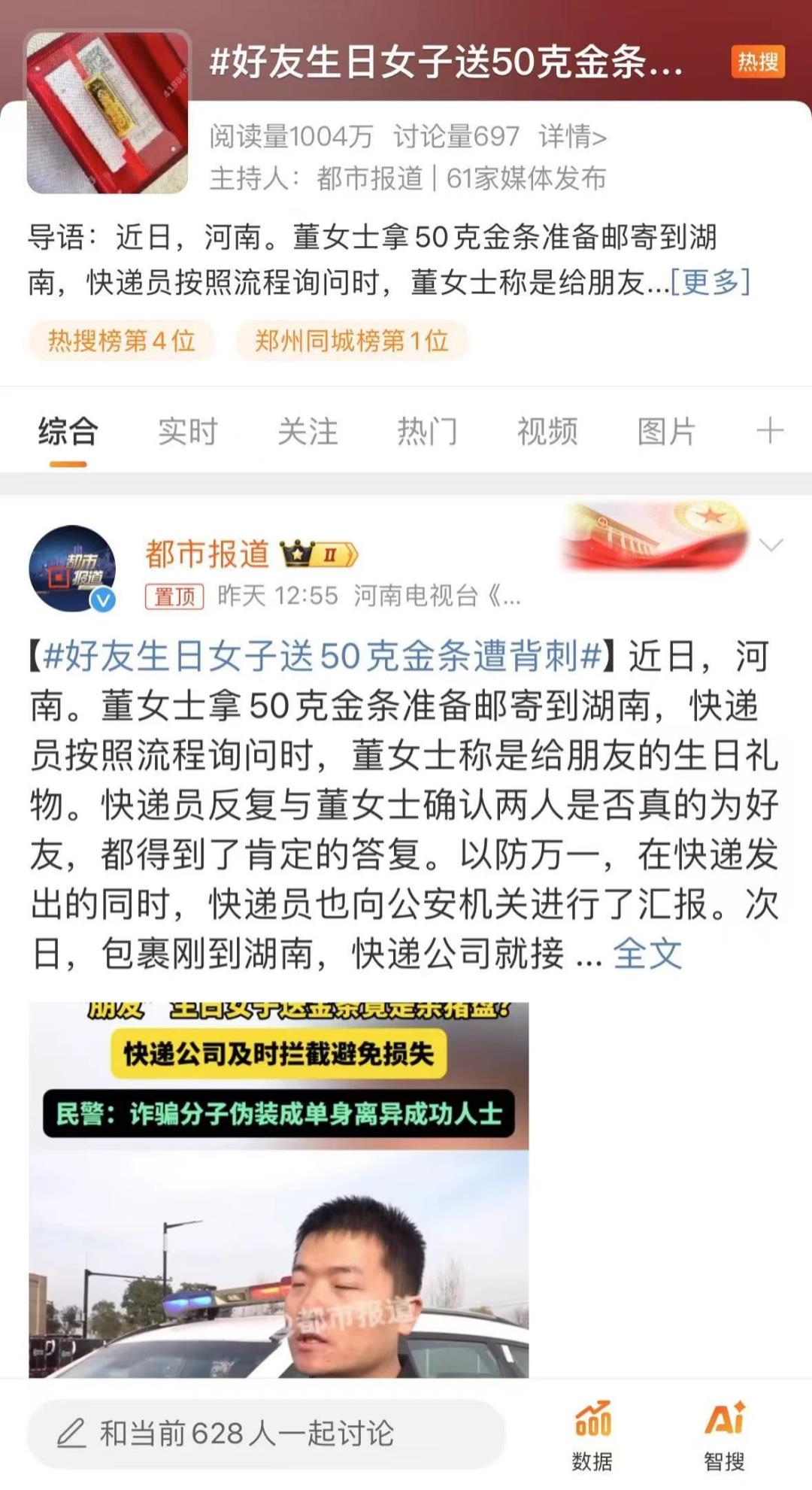Switch to the 实时 tab
The width and height of the screenshot is (812, 1490).
pos(187,432)
